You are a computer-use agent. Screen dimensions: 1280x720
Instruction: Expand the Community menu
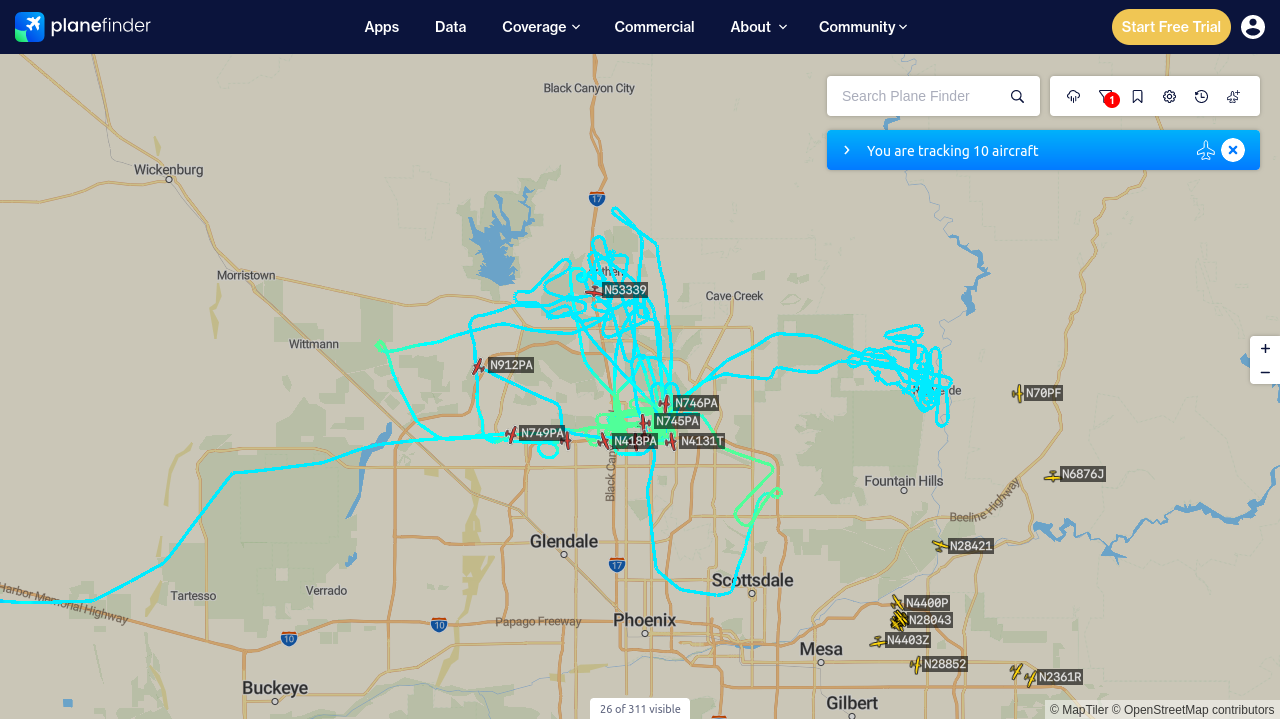click(863, 27)
